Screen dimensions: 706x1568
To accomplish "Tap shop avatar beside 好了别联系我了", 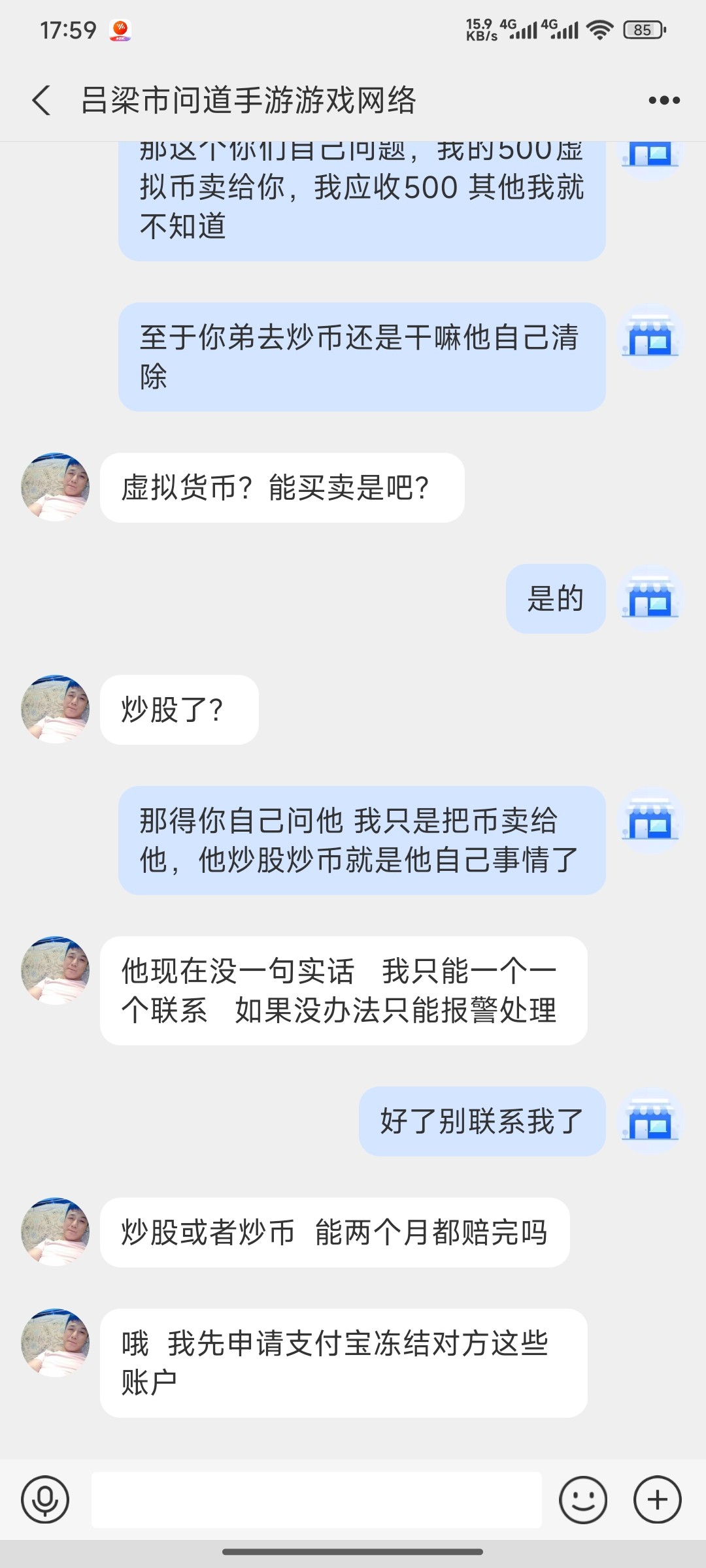I will pyautogui.click(x=650, y=1121).
